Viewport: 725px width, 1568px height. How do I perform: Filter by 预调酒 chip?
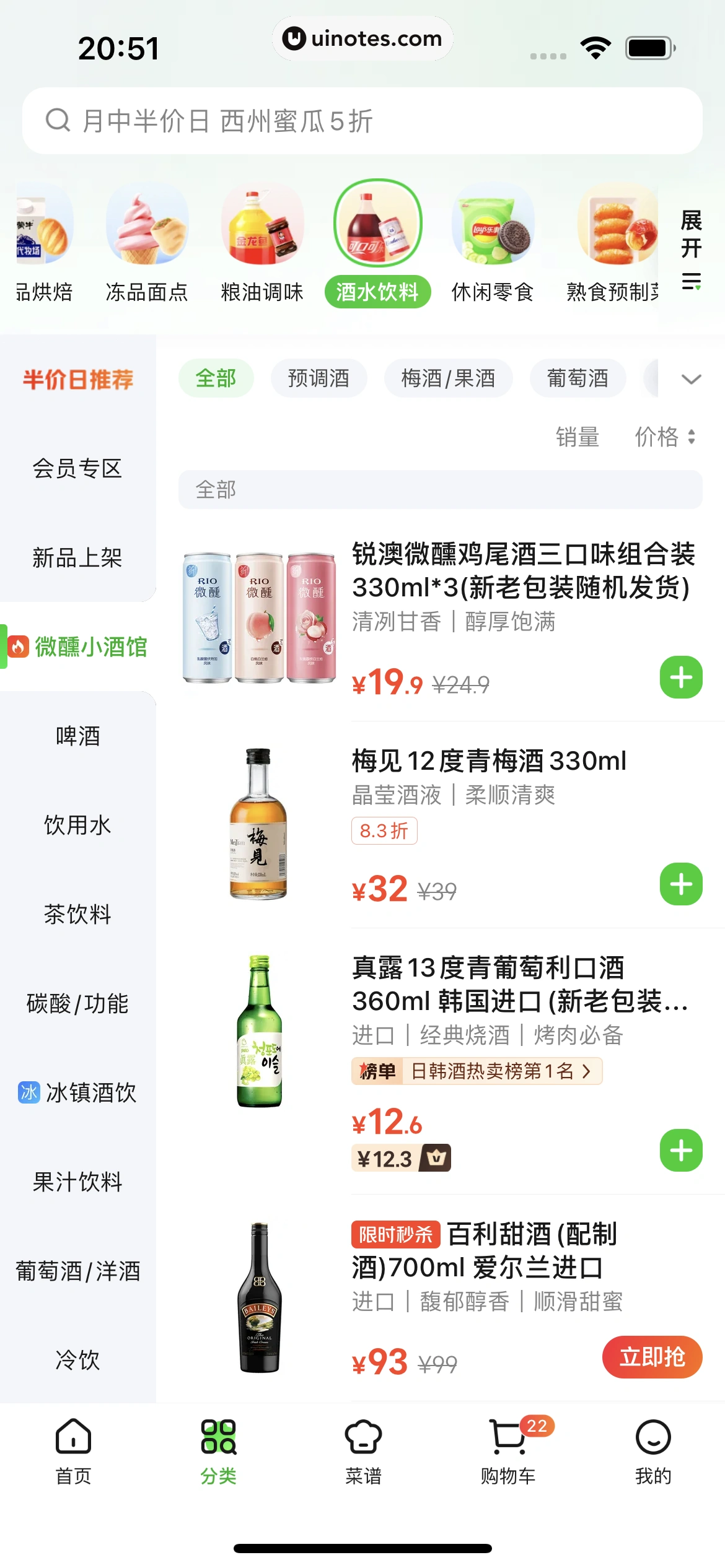(319, 378)
